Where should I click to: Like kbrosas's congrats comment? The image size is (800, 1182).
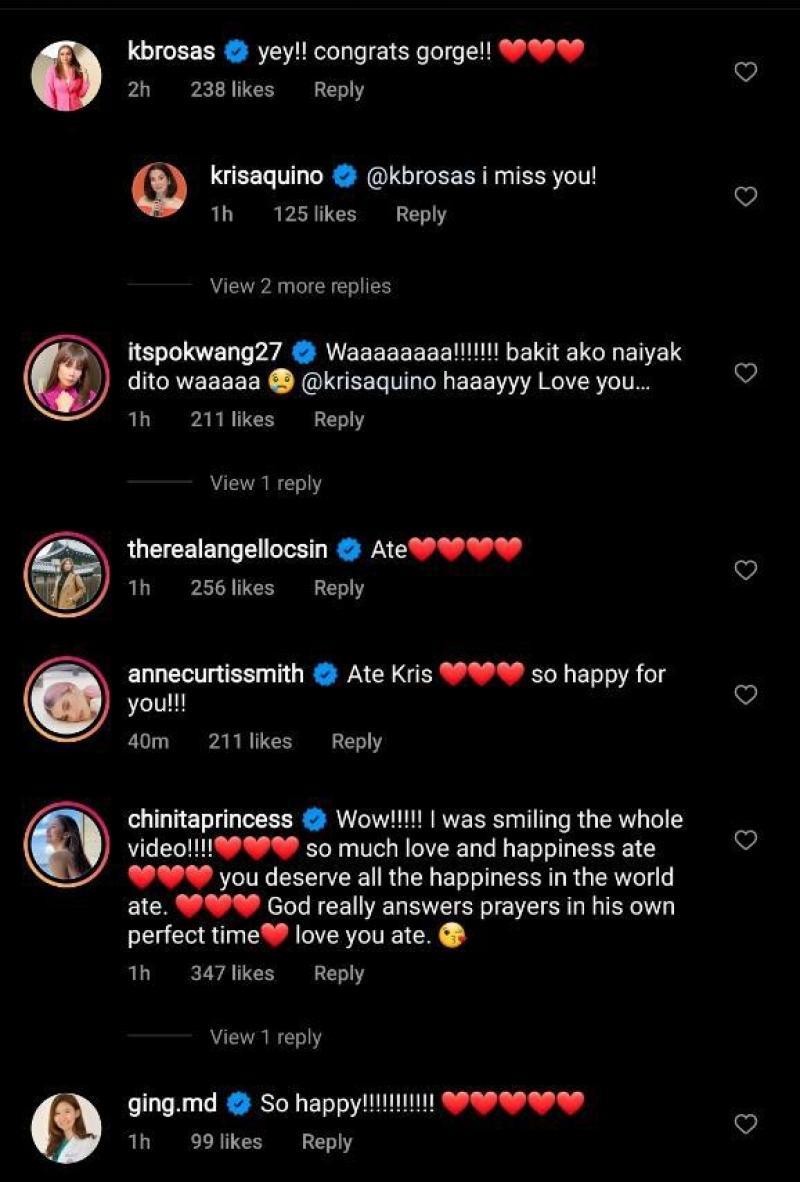pos(746,72)
